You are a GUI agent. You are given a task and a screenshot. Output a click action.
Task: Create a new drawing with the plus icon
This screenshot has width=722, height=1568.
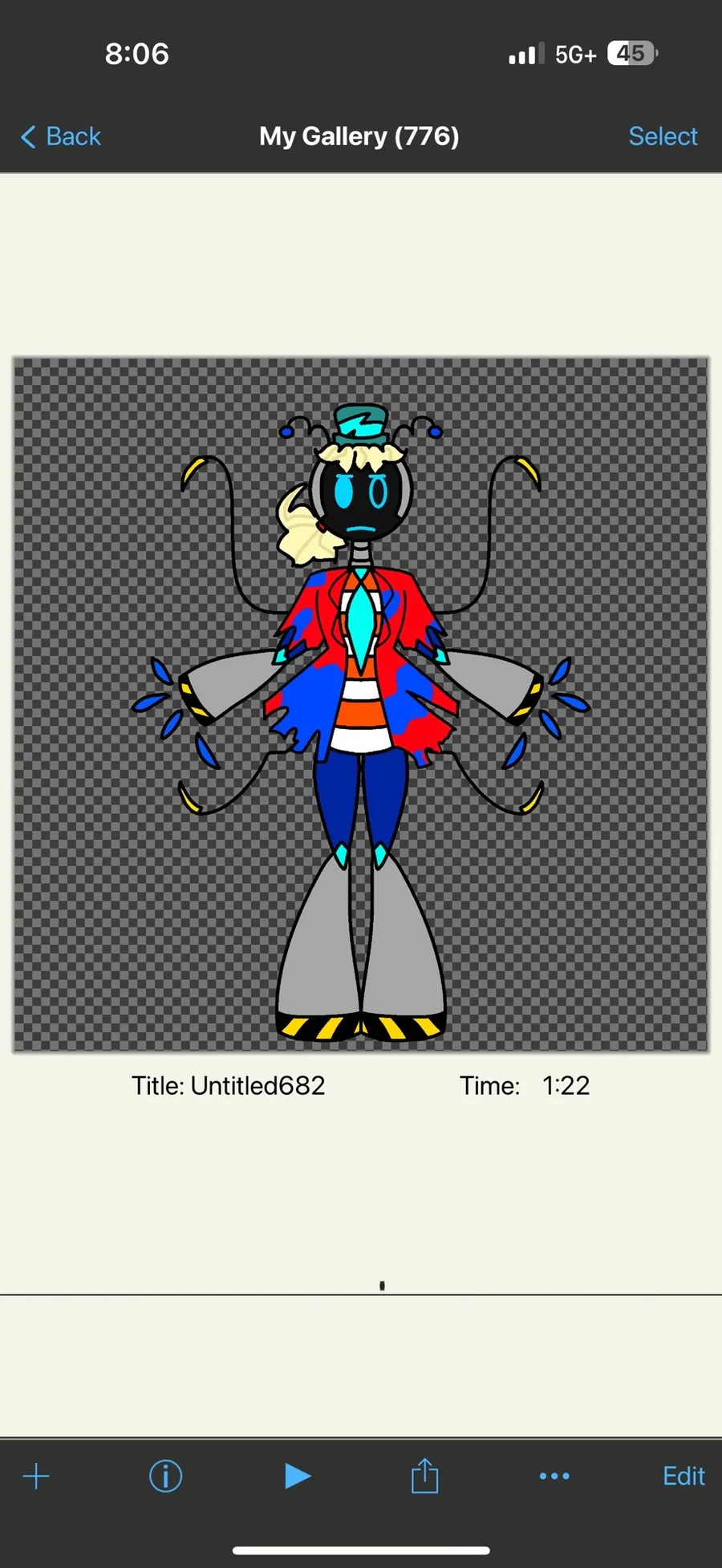tap(36, 1476)
